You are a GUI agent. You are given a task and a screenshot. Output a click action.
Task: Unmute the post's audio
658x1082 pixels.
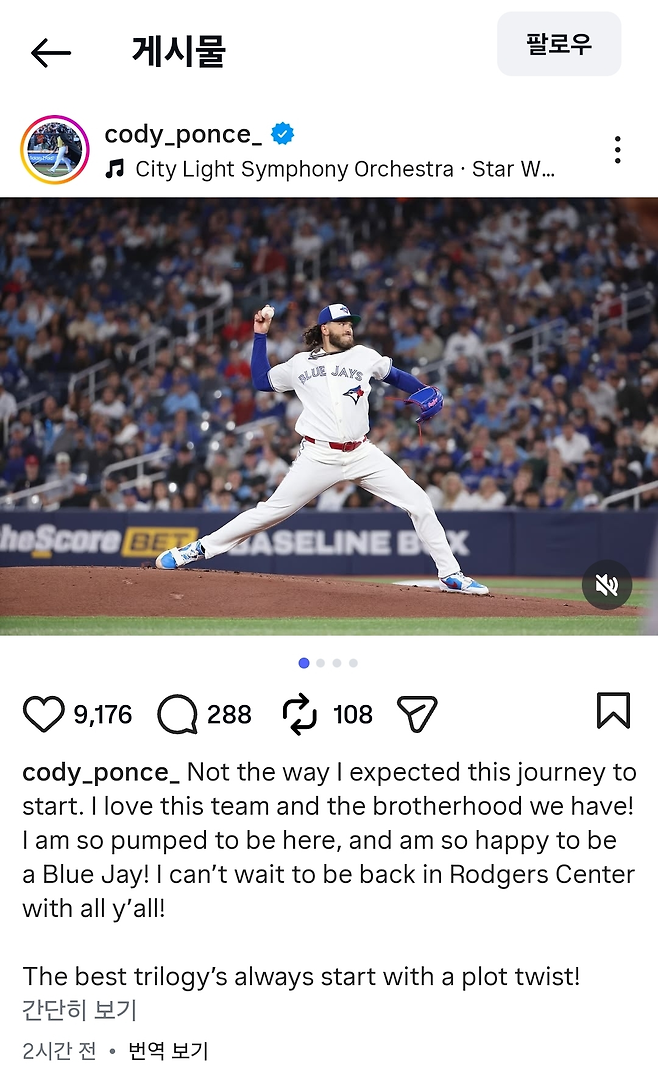(607, 585)
